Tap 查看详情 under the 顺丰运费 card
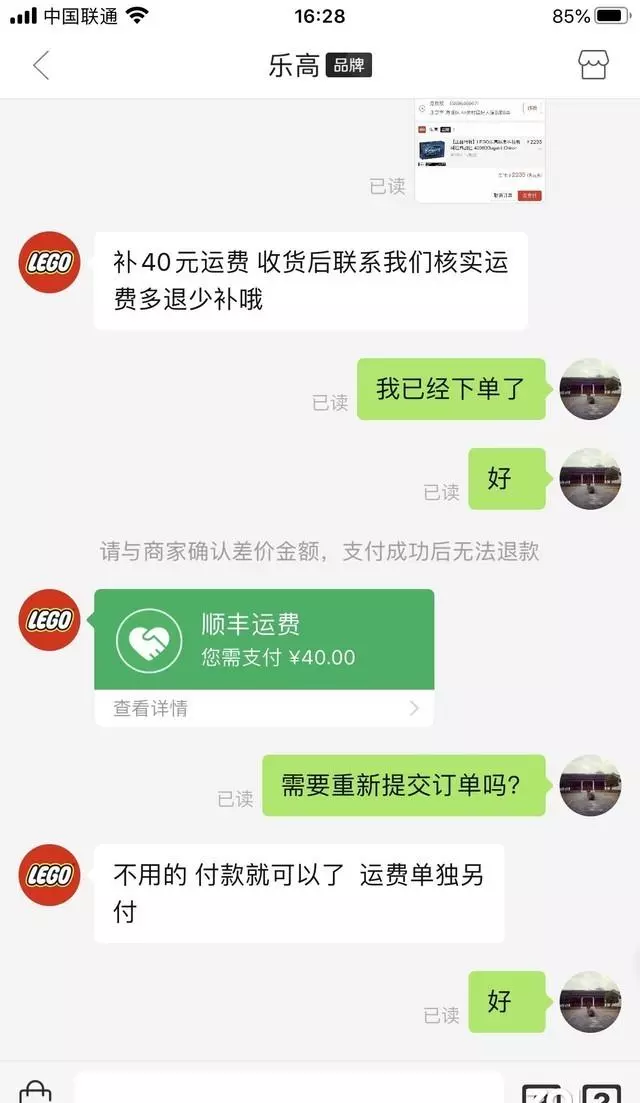This screenshot has height=1103, width=640. [264, 708]
